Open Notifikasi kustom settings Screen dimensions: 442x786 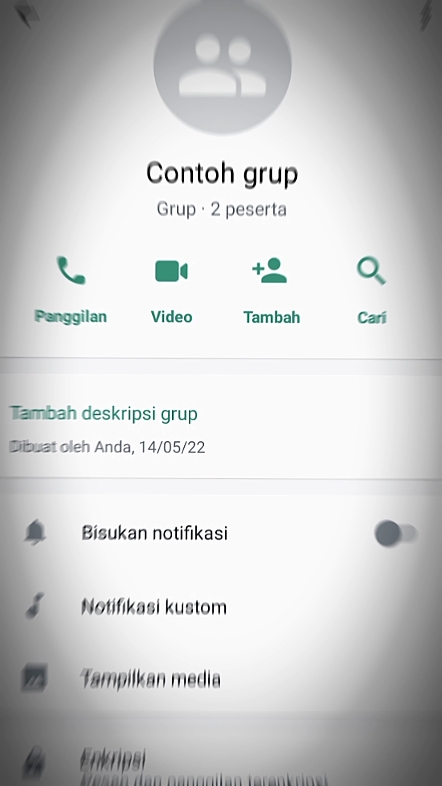pyautogui.click(x=221, y=607)
